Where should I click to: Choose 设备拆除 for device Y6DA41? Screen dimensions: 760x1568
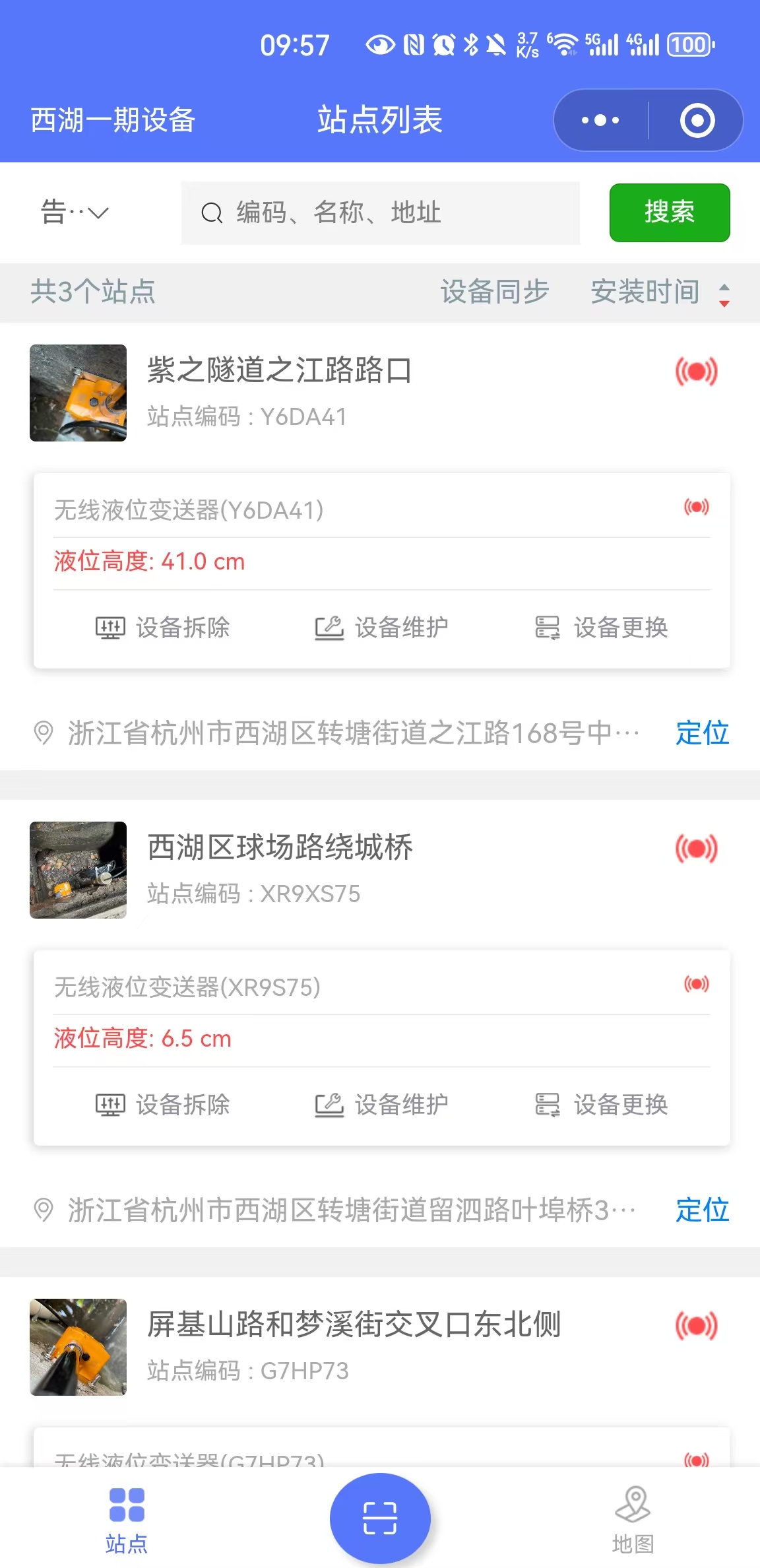[163, 628]
